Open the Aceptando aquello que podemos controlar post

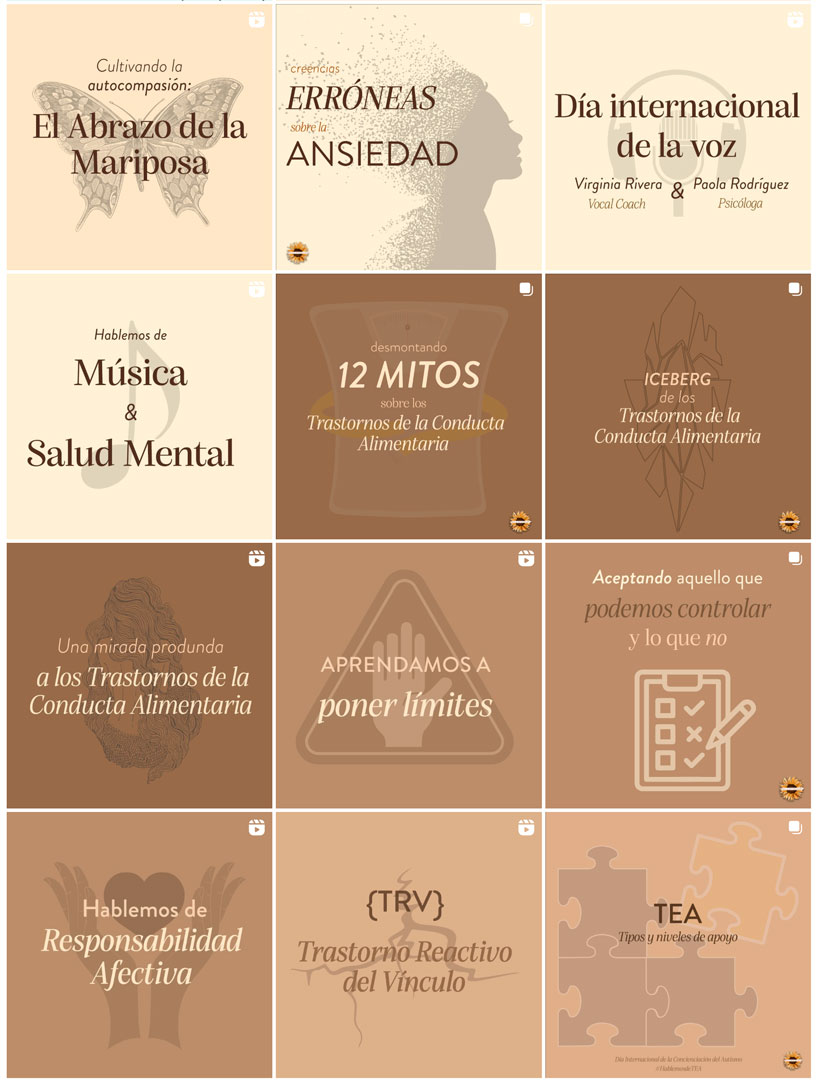(x=677, y=675)
